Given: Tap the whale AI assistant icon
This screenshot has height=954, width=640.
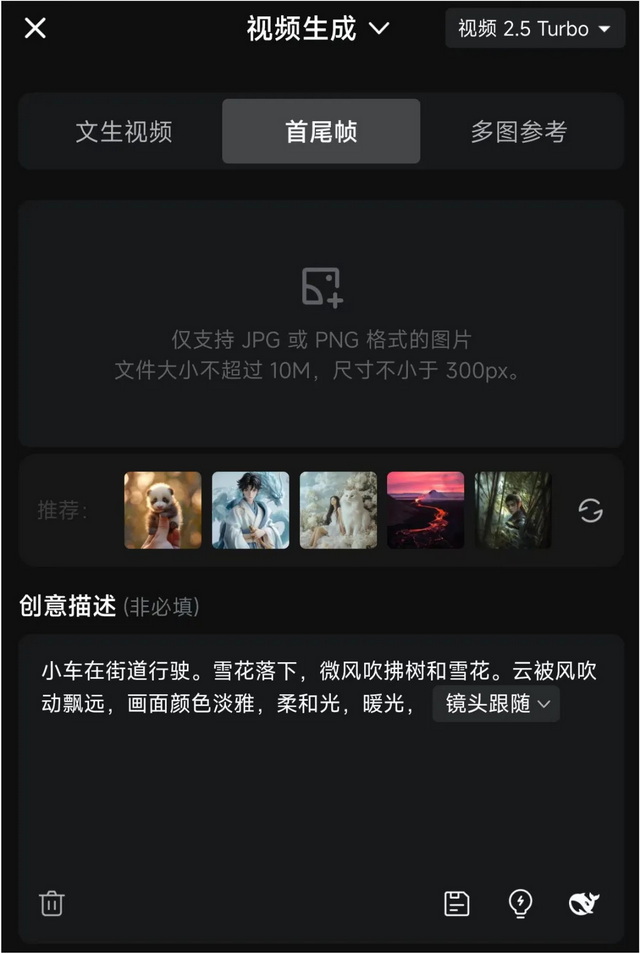Looking at the screenshot, I should point(584,904).
